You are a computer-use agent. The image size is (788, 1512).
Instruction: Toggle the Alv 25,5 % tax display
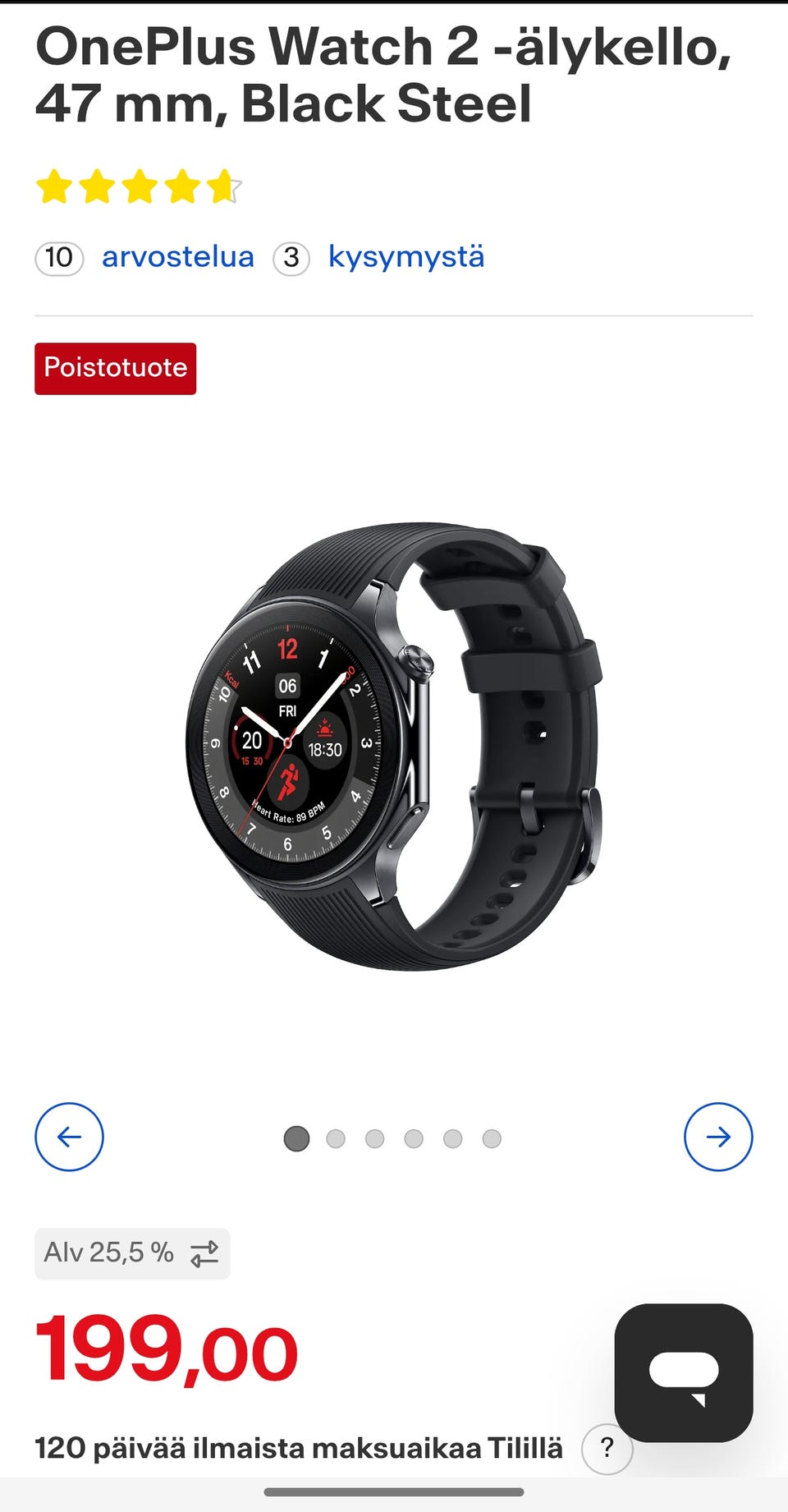pyautogui.click(x=132, y=1253)
